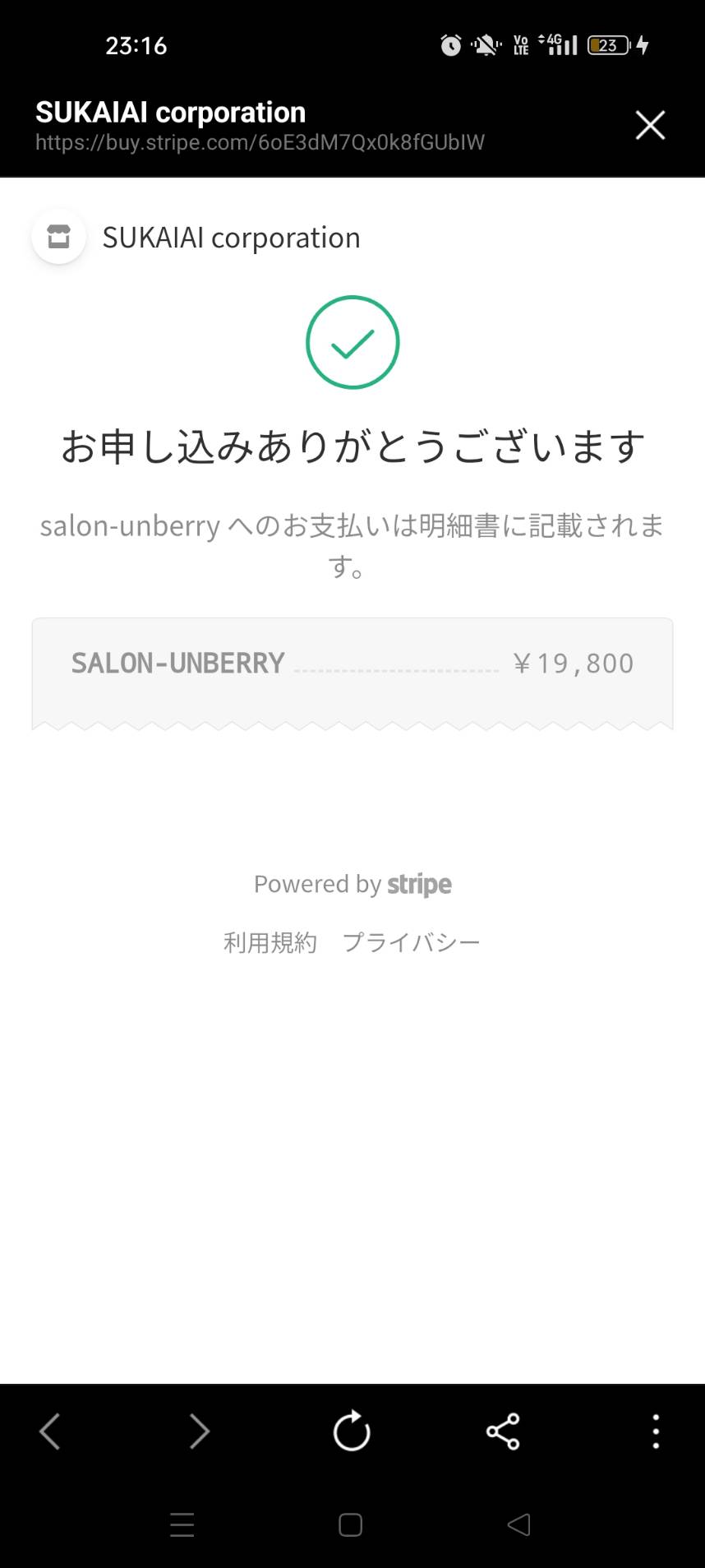
Task: Open recent apps from navigation bar
Action: pos(182,1525)
